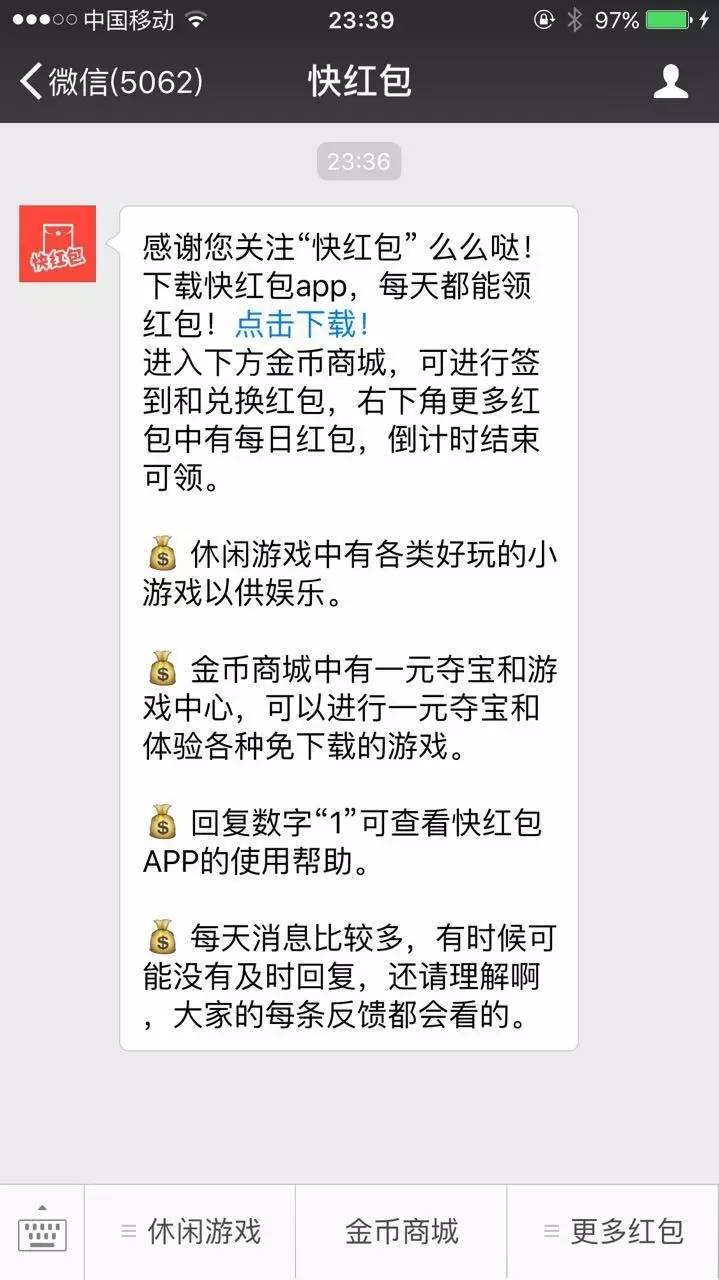Open the 快红包 avatar beside the message
The height and width of the screenshot is (1280, 719).
(57, 244)
